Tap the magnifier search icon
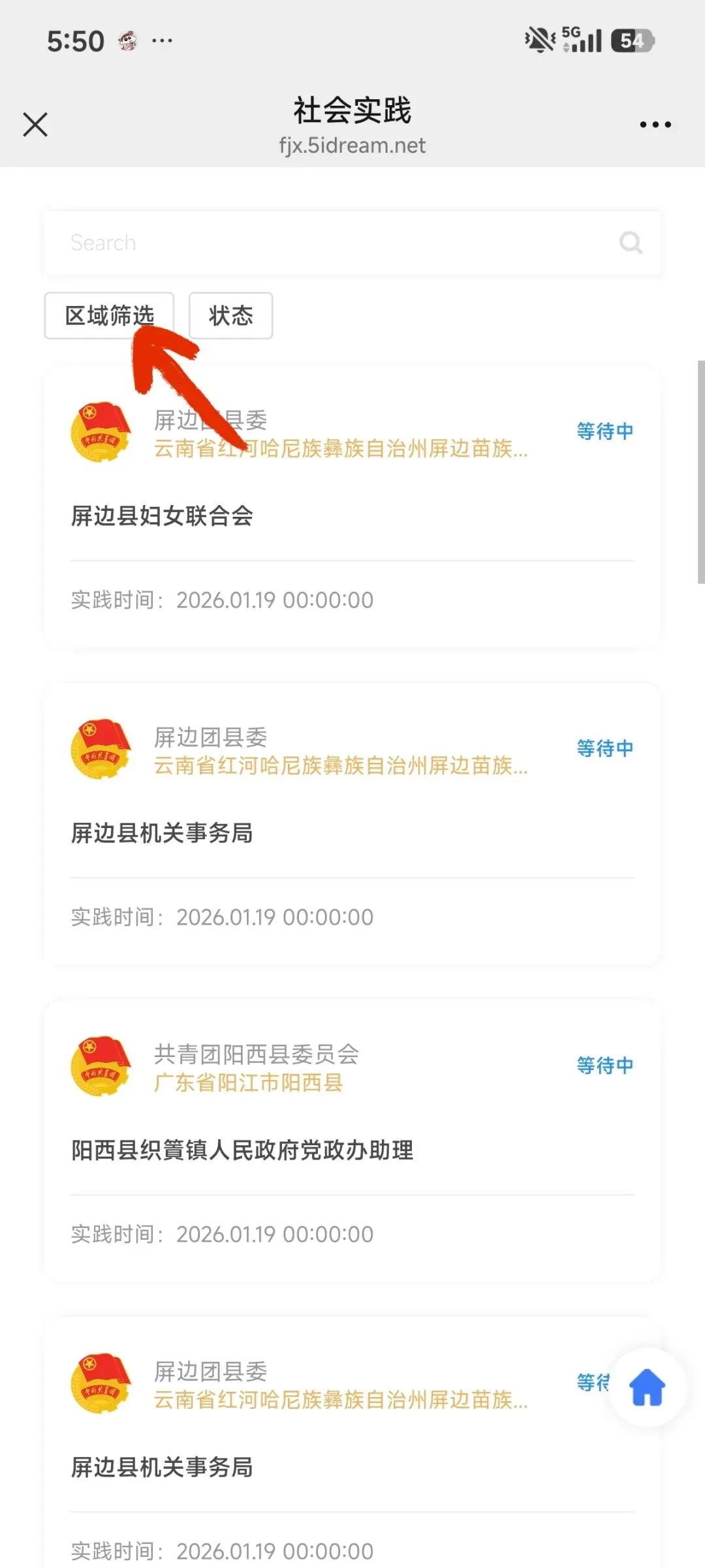 pyautogui.click(x=631, y=243)
